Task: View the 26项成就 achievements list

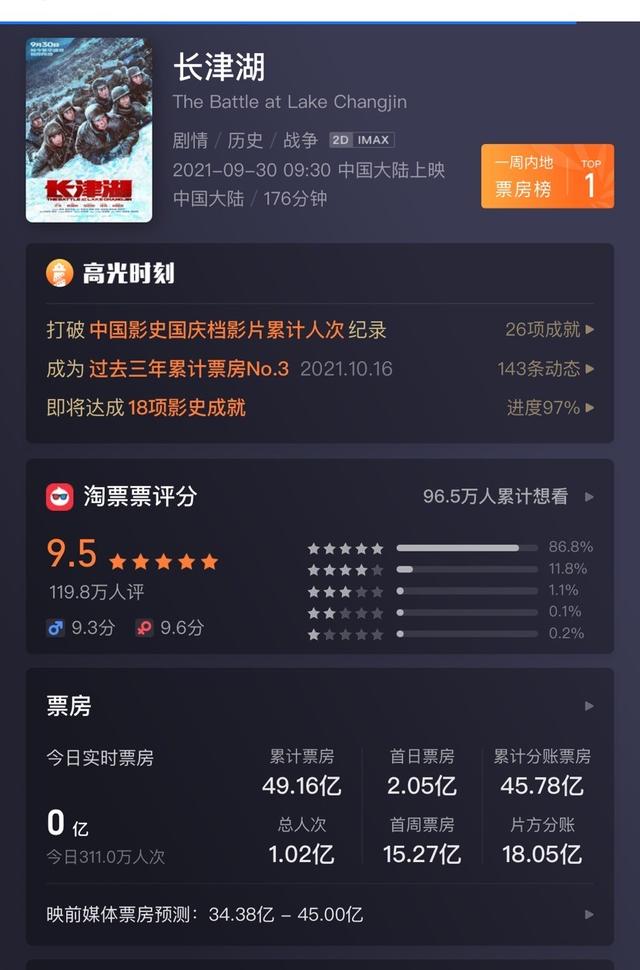Action: 549,329
